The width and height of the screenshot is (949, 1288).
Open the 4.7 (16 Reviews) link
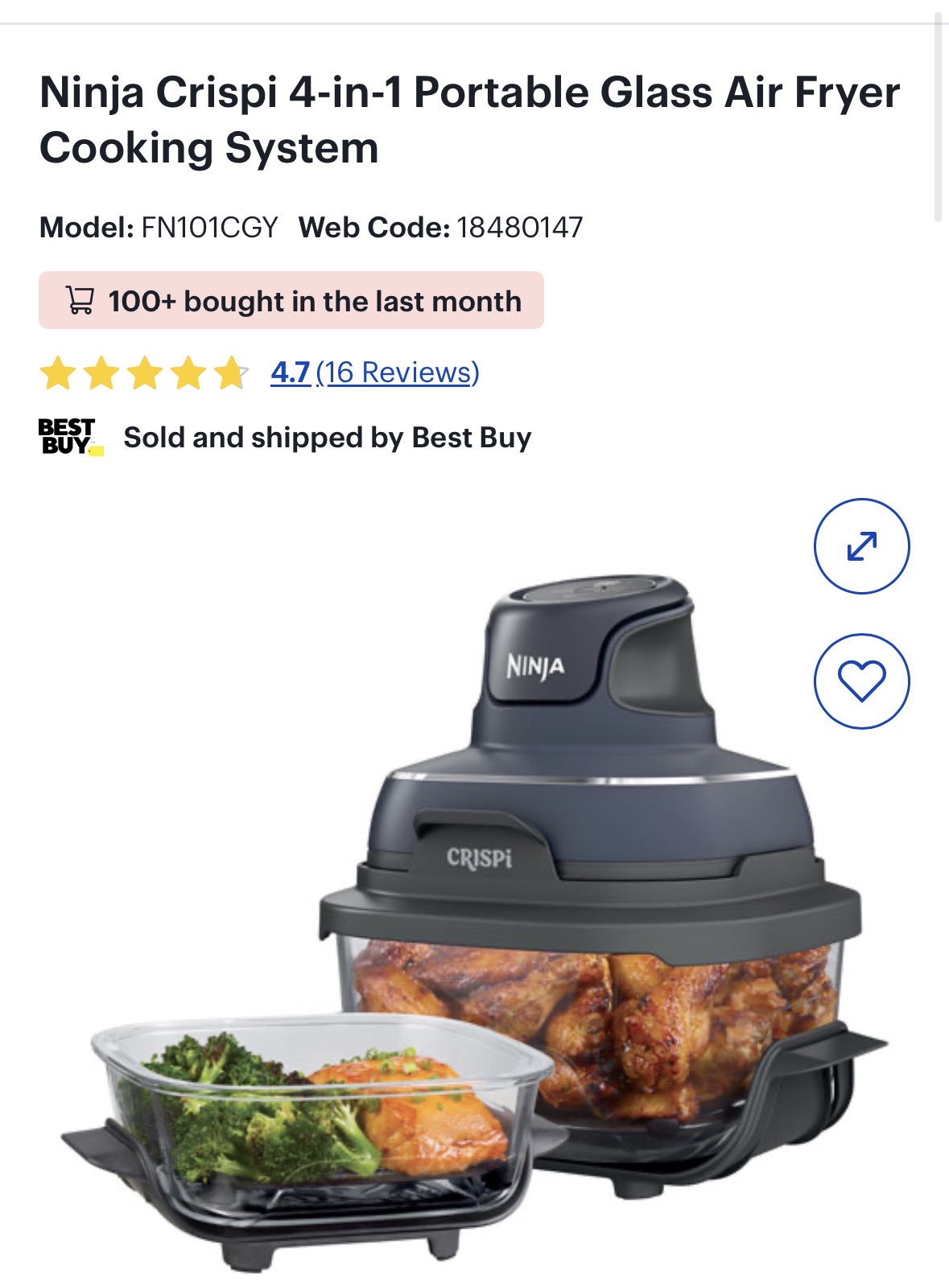(x=375, y=372)
